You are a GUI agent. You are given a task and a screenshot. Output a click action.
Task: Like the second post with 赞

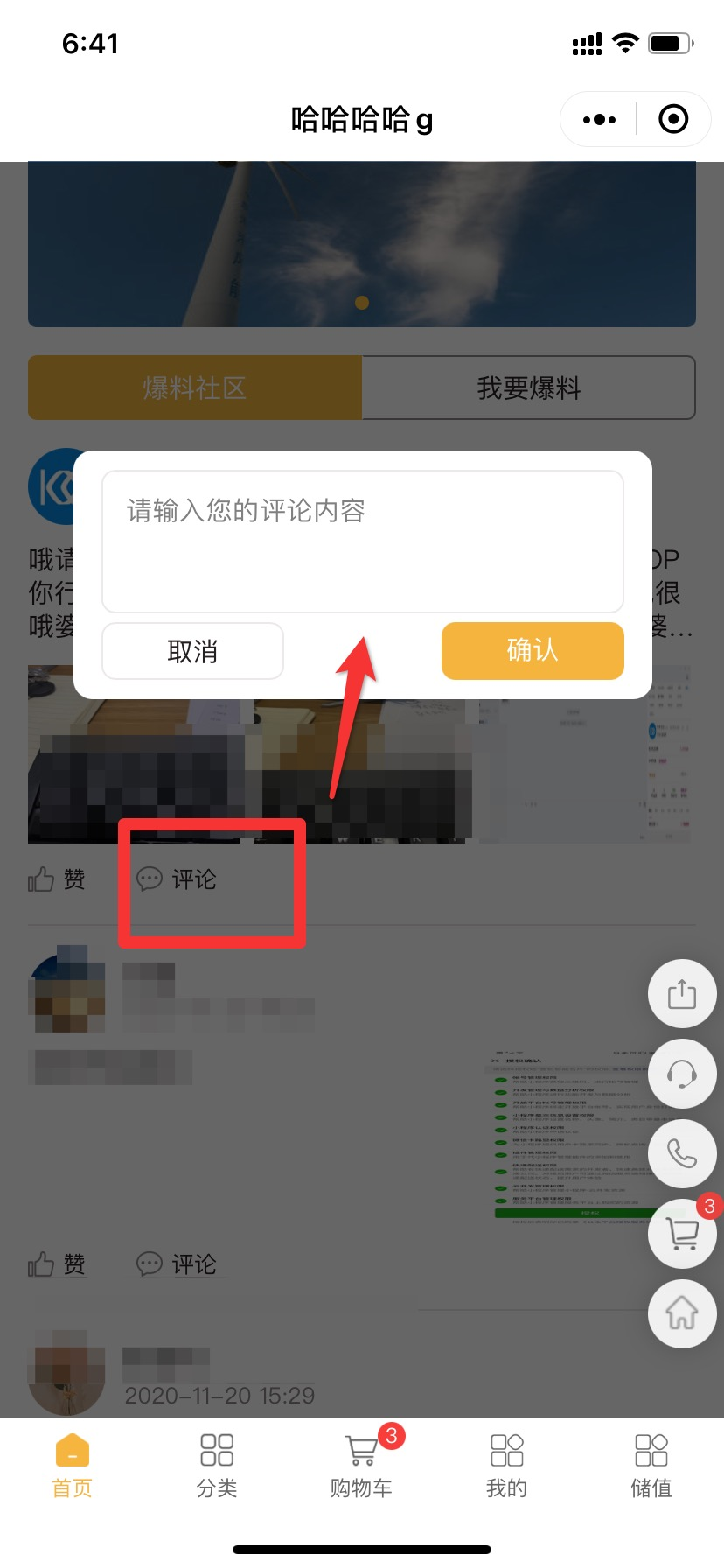coord(57,1264)
